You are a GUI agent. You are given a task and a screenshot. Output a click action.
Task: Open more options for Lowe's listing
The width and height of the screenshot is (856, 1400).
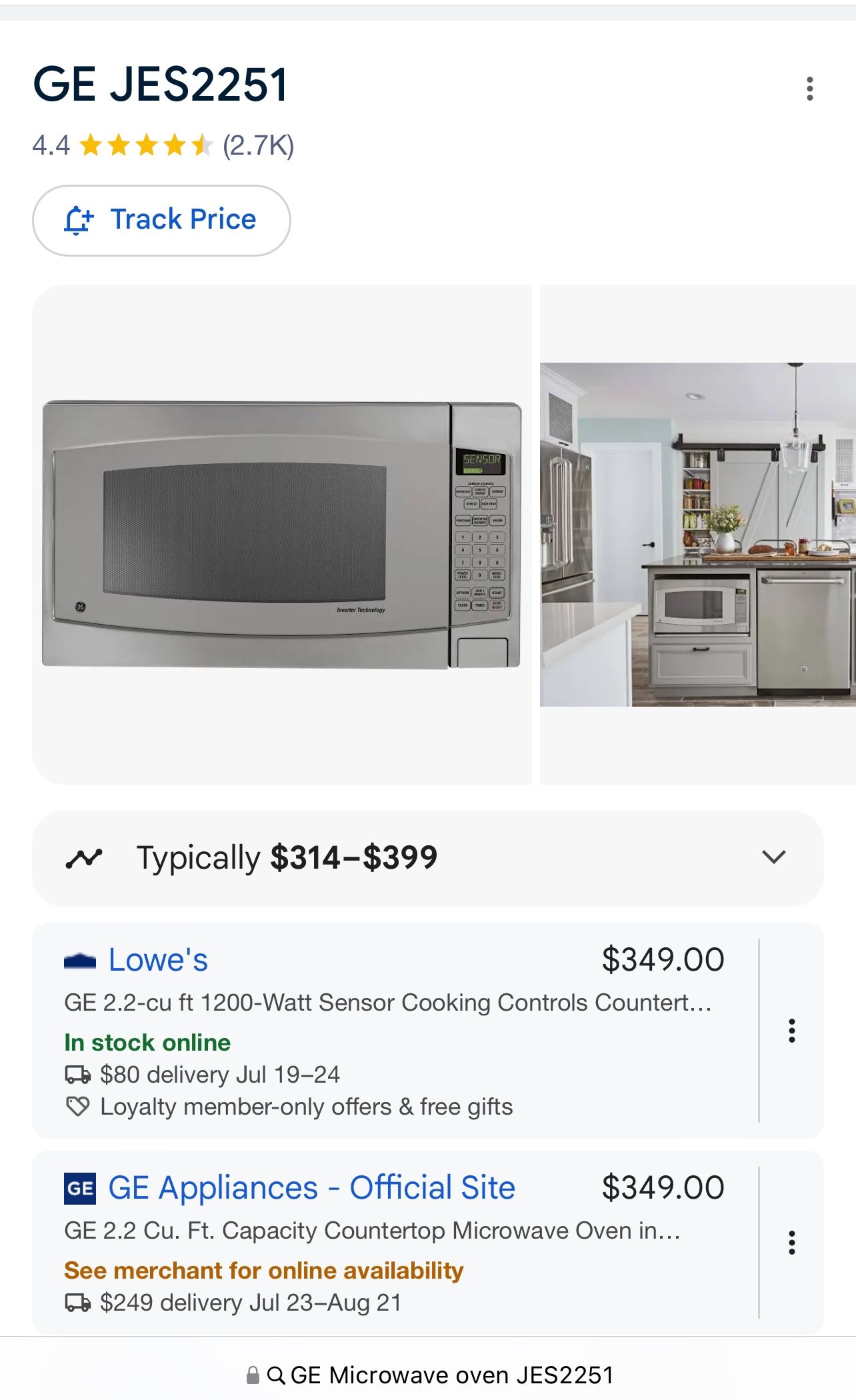791,1031
